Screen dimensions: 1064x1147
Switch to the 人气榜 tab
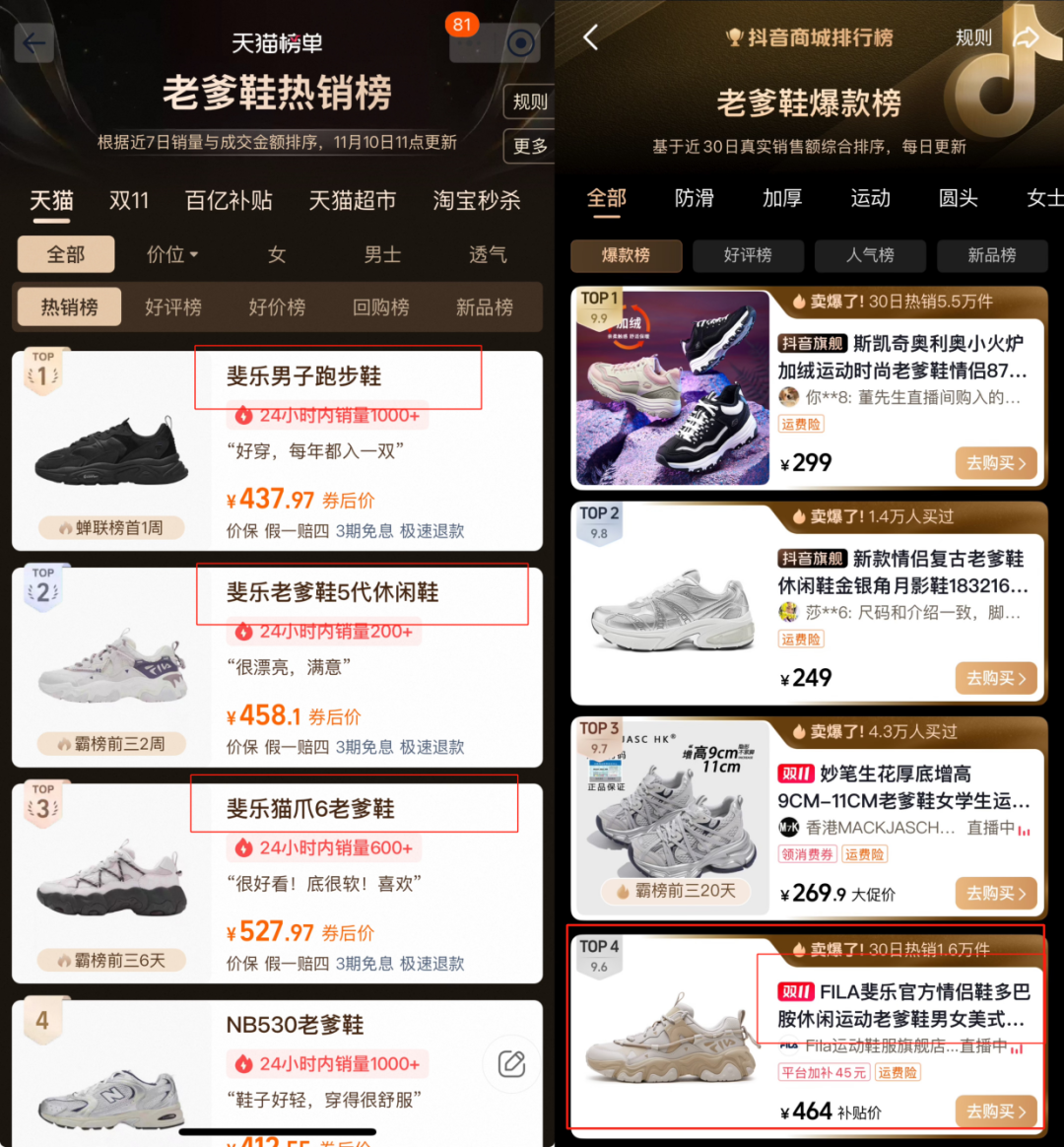pyautogui.click(x=870, y=255)
